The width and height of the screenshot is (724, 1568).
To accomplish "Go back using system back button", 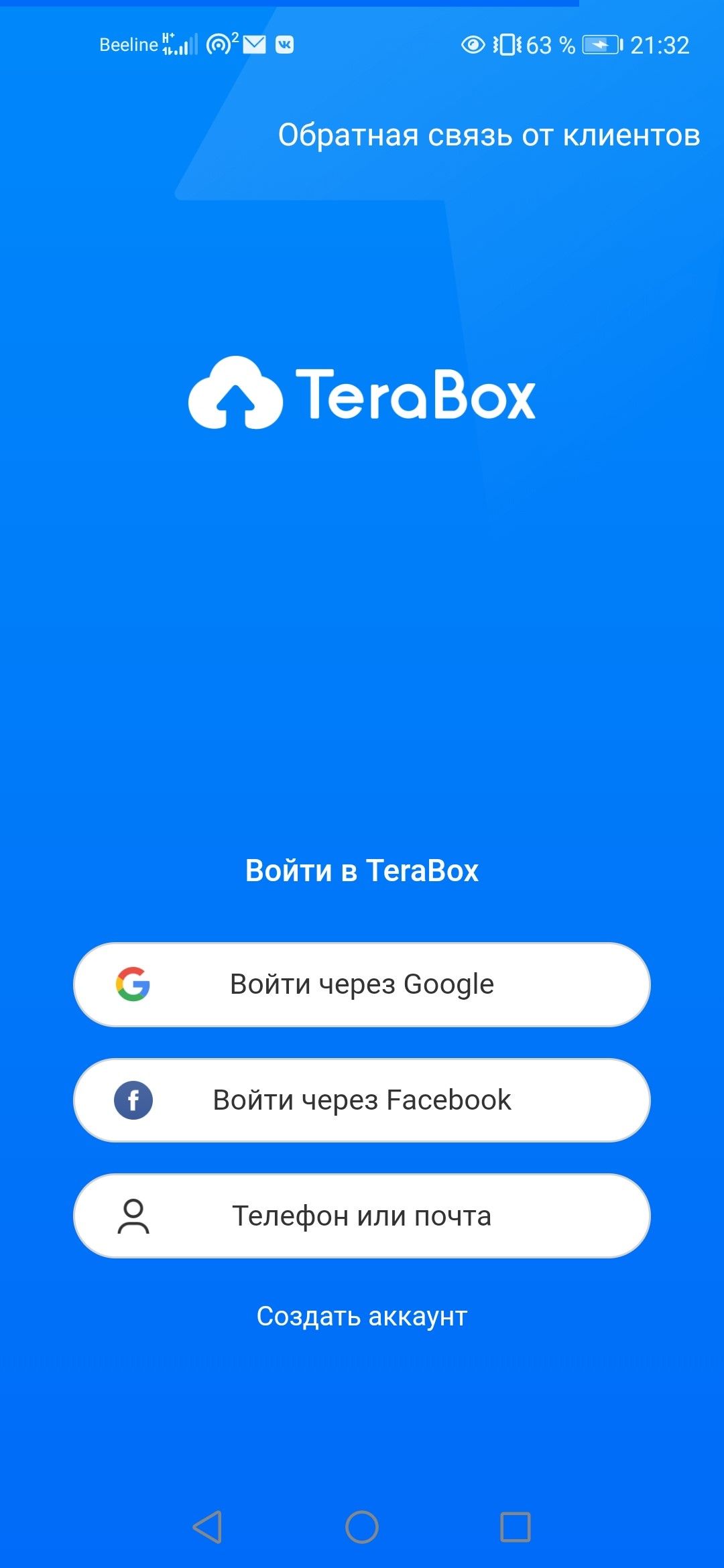I will pyautogui.click(x=208, y=1527).
